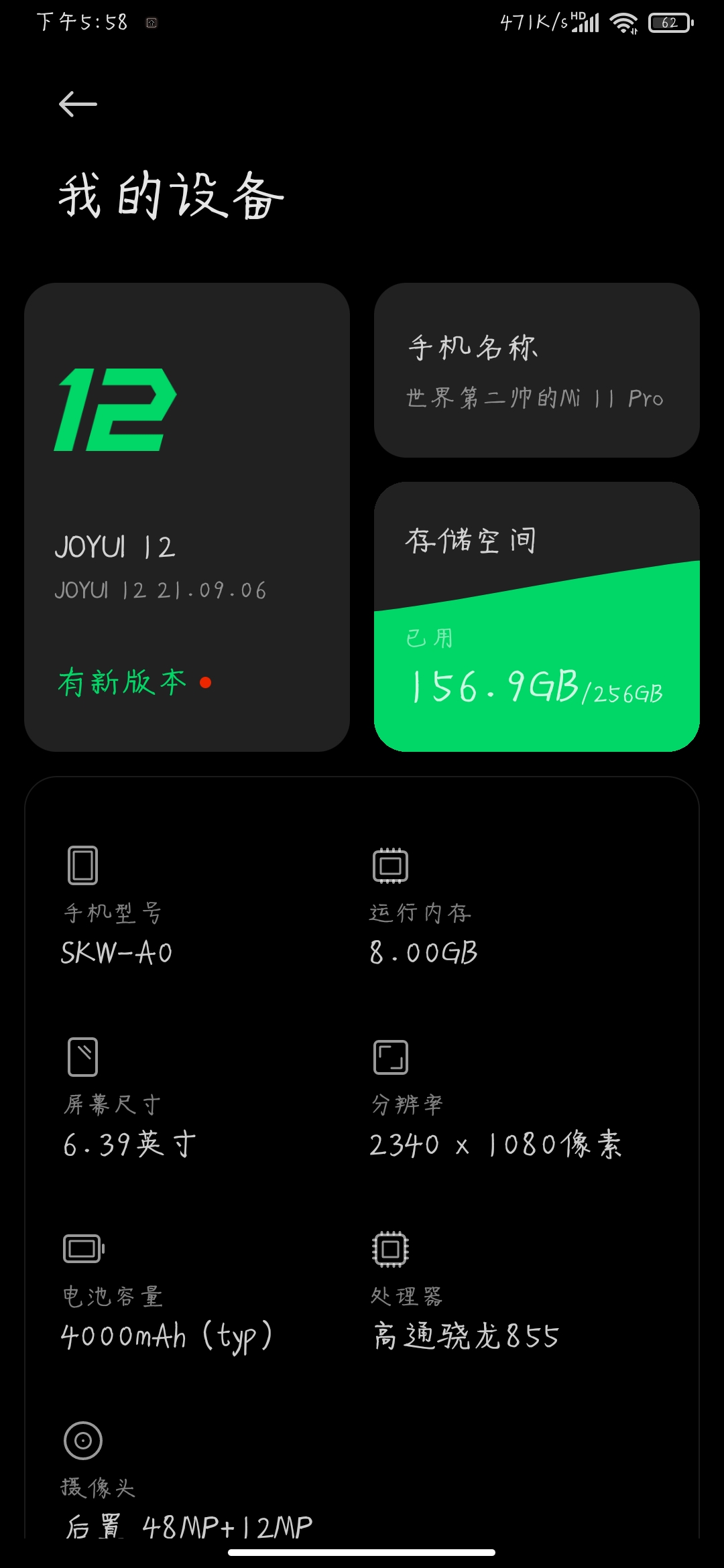724x1568 pixels.
Task: Open the 手机名称 device name card
Action: pyautogui.click(x=537, y=370)
